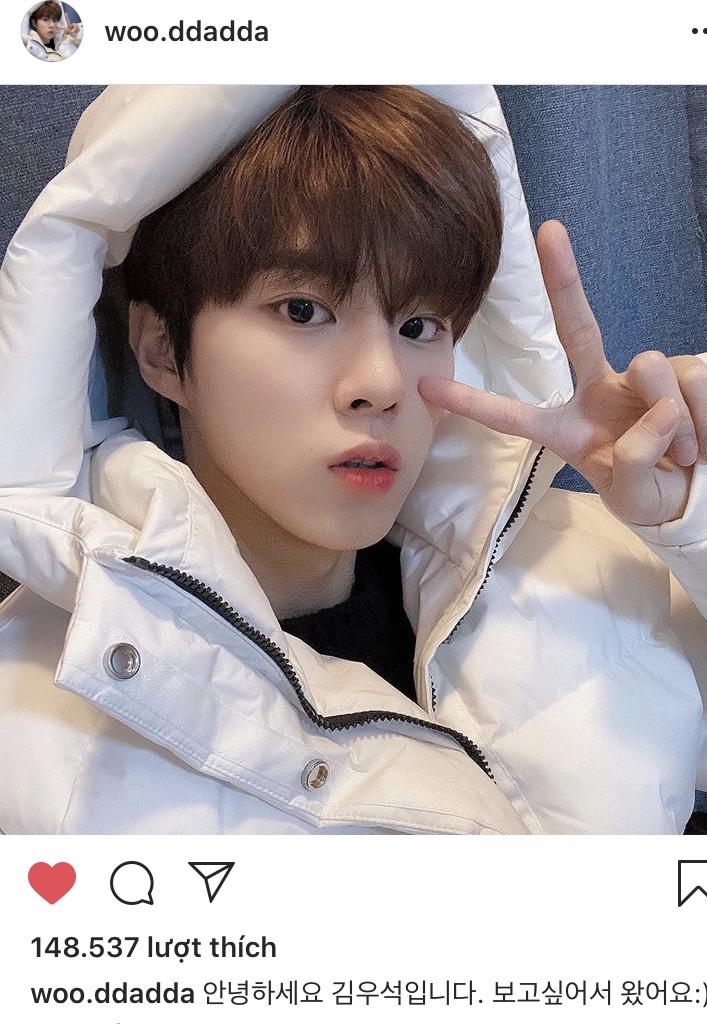
Task: Open the woo.ddadda username in post header
Action: (x=186, y=32)
